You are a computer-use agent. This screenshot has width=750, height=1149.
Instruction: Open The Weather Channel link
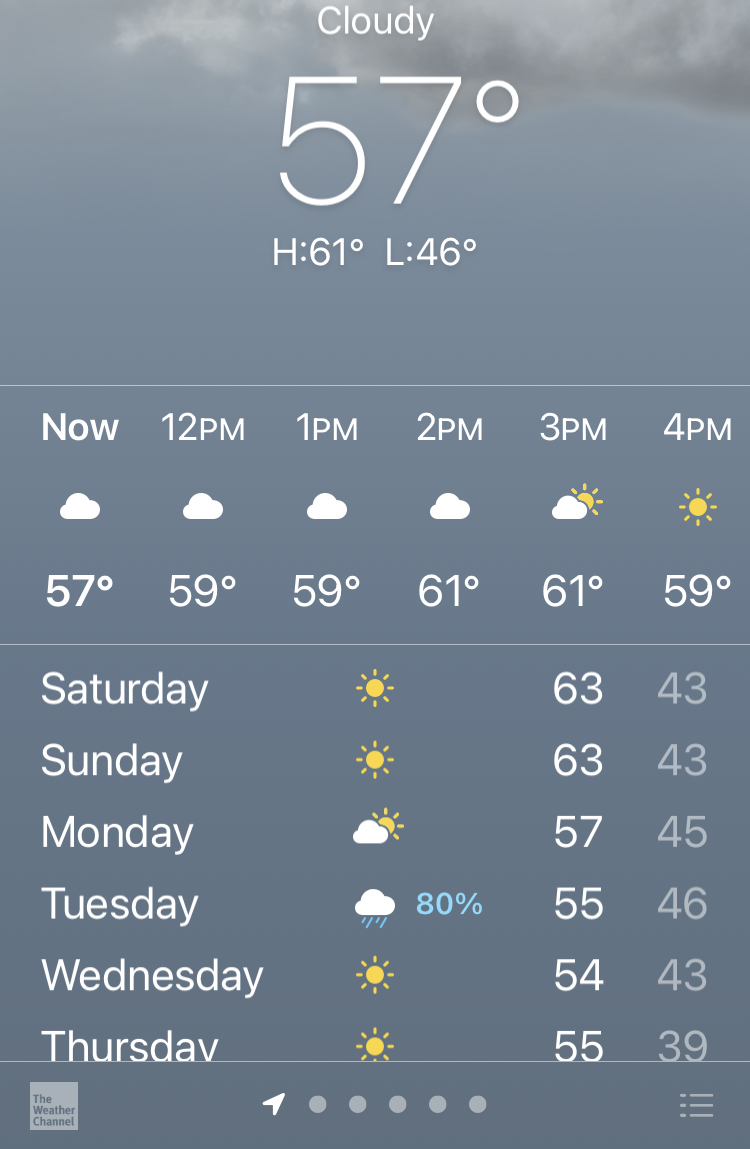(54, 1106)
